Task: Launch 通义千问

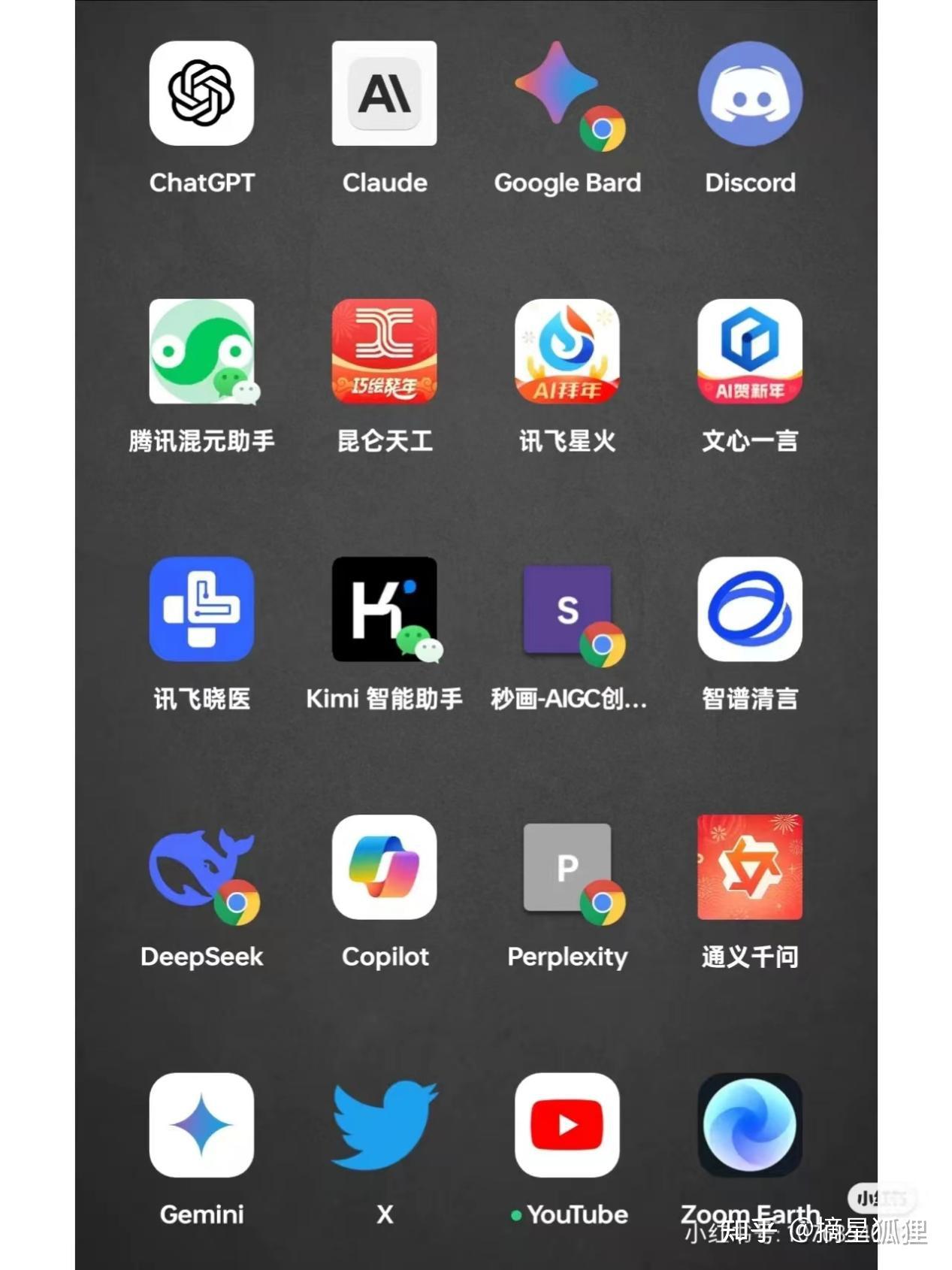Action: coord(750,866)
